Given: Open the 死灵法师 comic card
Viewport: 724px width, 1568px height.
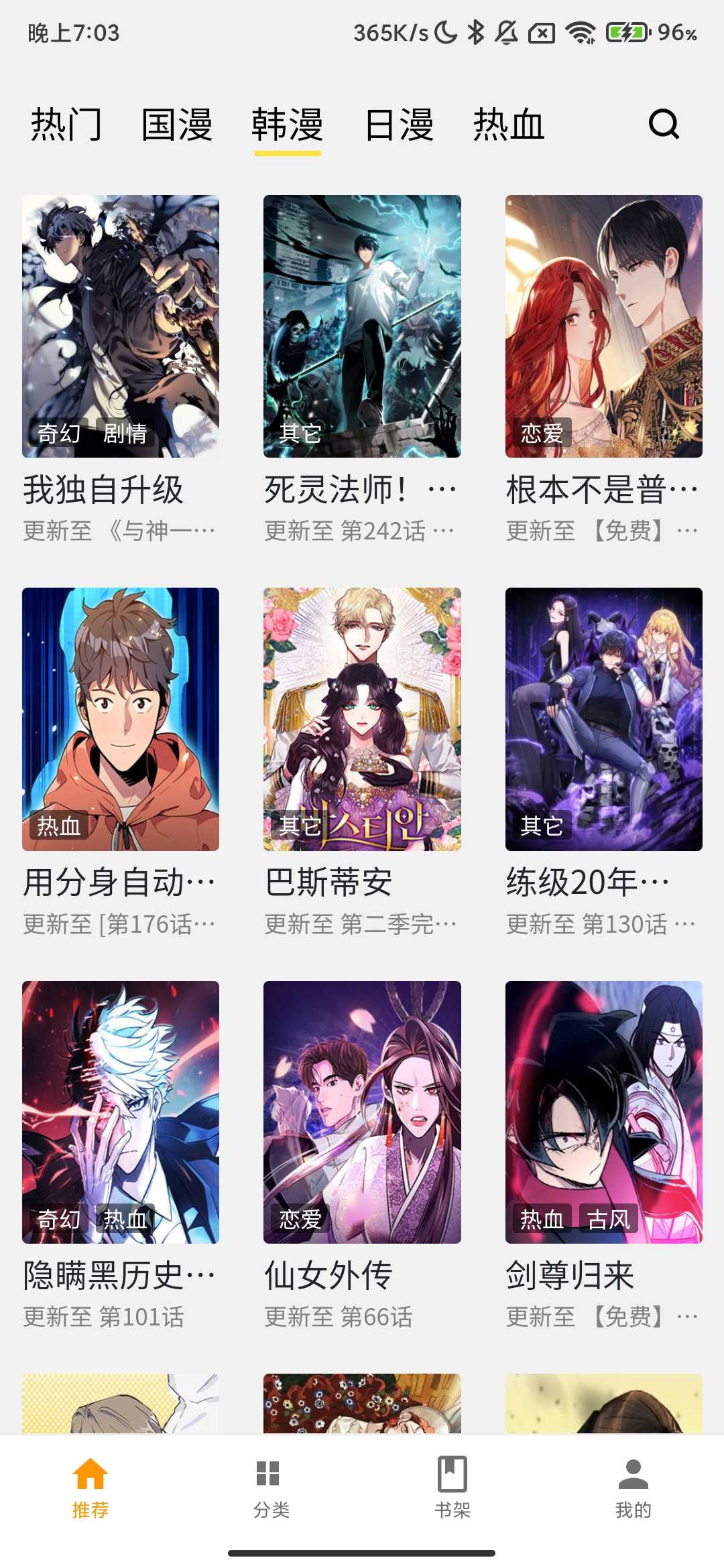Looking at the screenshot, I should [362, 326].
